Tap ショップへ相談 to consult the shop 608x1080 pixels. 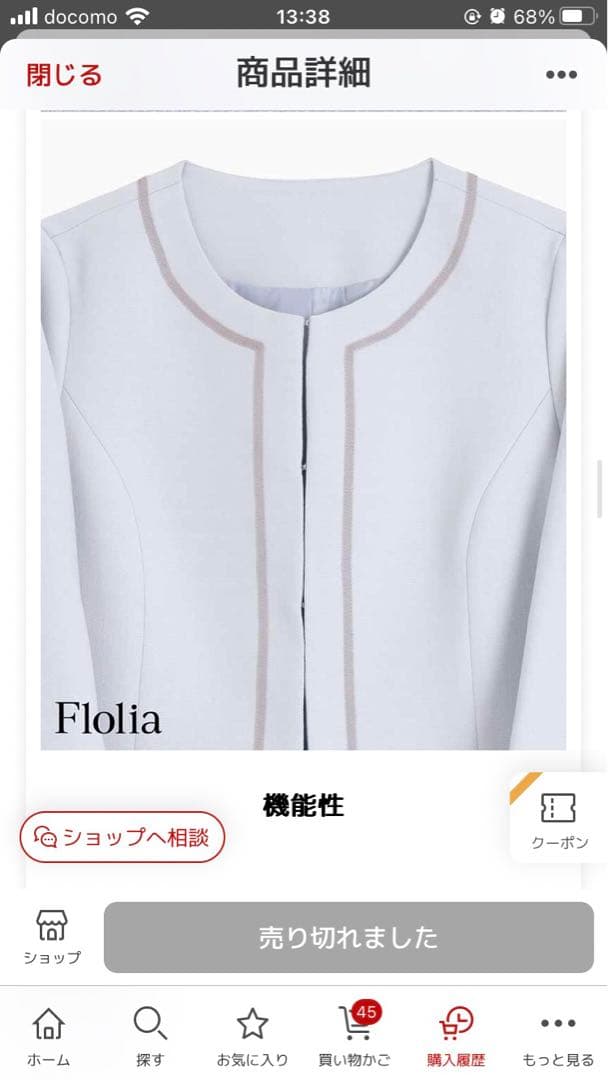click(123, 837)
